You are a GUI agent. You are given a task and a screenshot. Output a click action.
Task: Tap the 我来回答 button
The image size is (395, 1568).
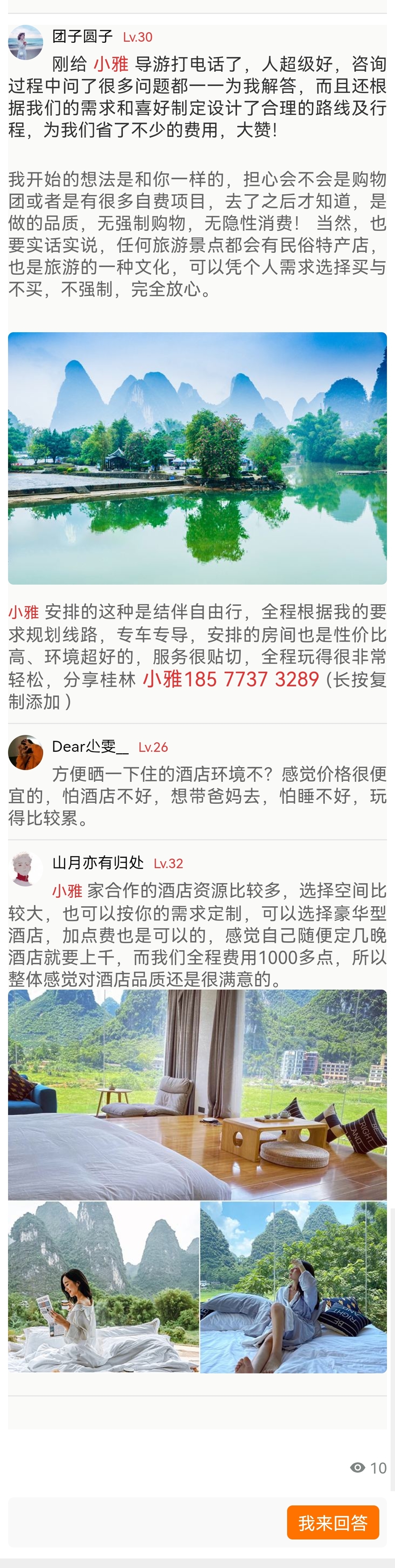coord(333,1522)
